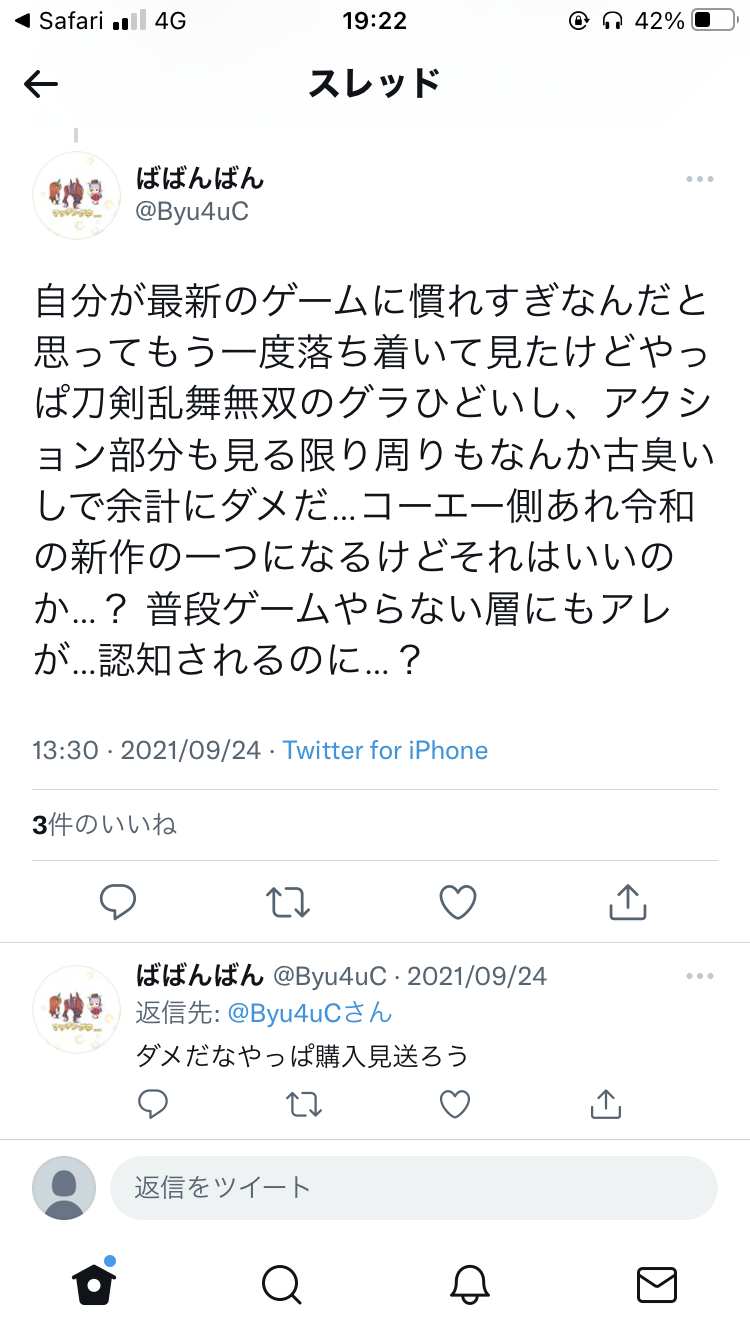
Task: Open the Notifications bell tab
Action: [x=469, y=1284]
